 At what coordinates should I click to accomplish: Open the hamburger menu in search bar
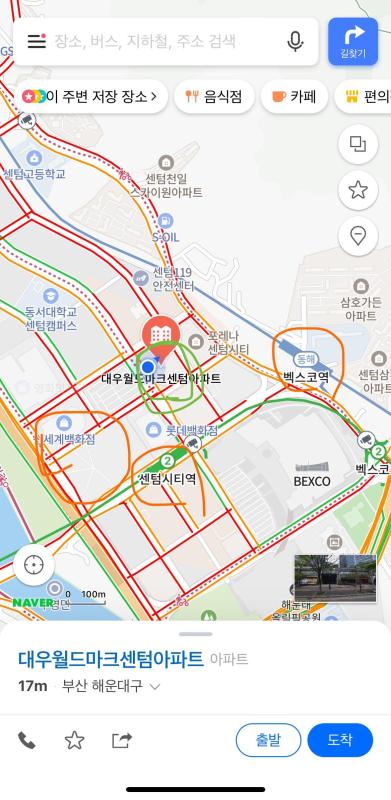[37, 41]
